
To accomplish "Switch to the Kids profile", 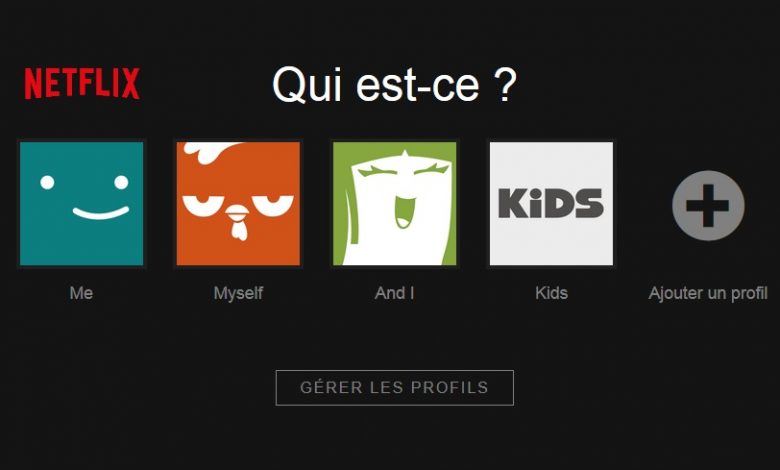I will [x=551, y=204].
